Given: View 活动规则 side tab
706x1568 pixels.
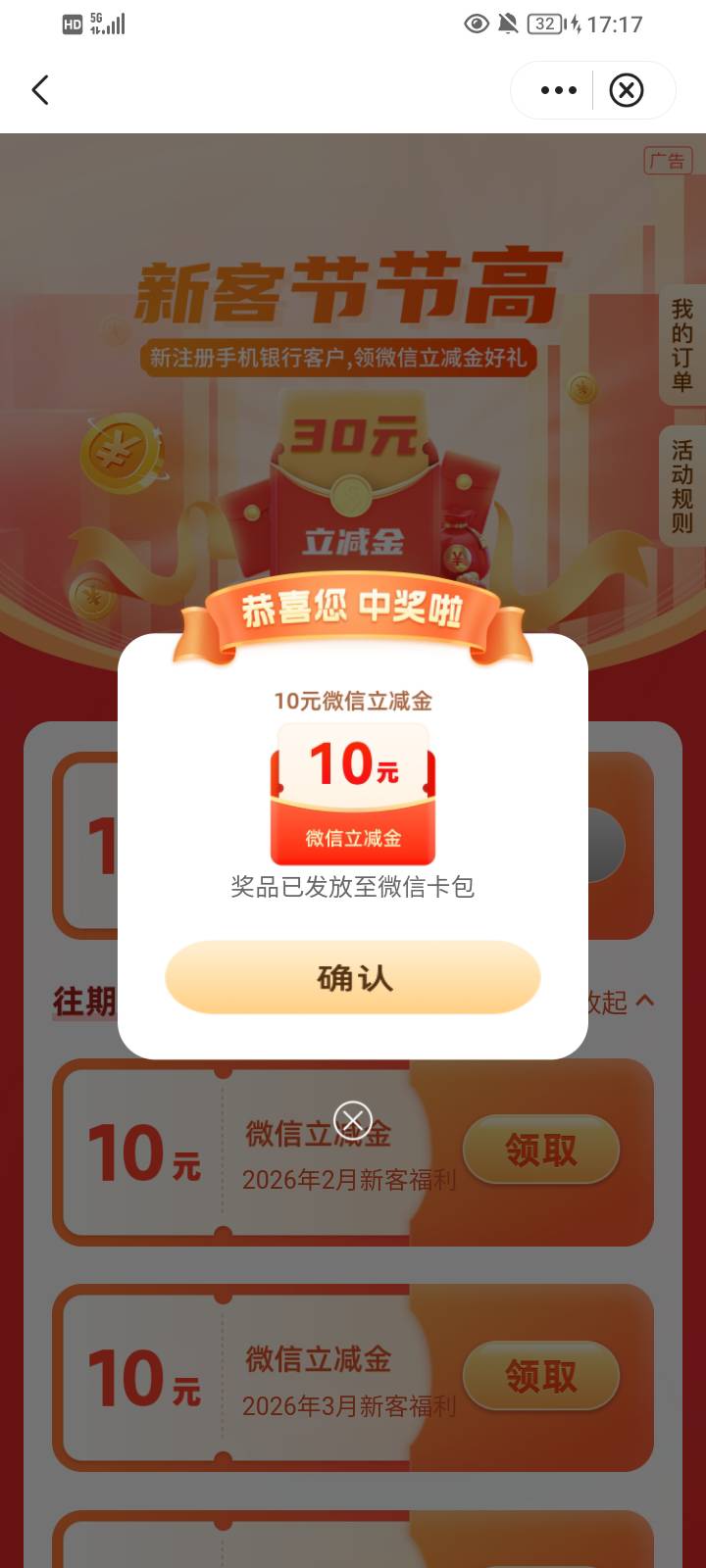Looking at the screenshot, I should click(x=682, y=487).
